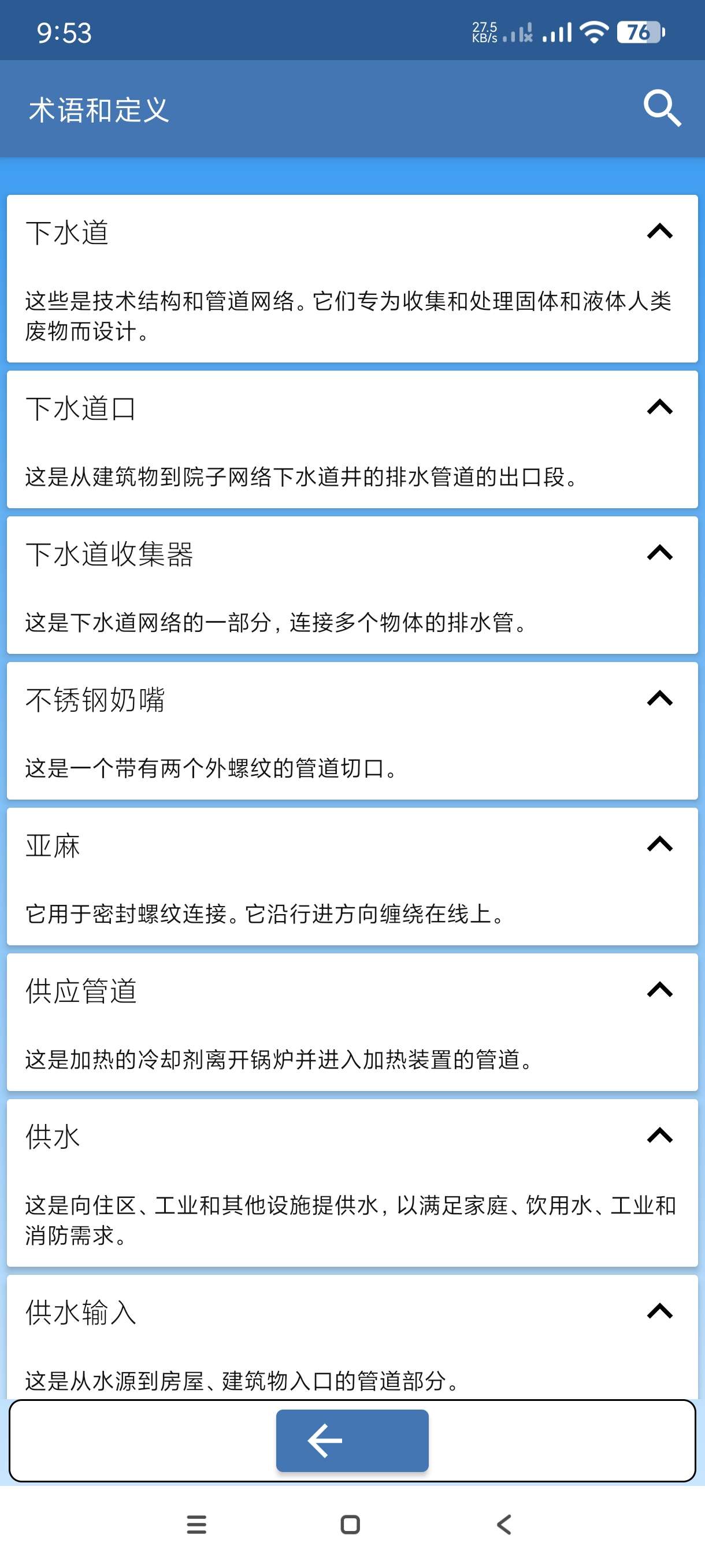Image resolution: width=705 pixels, height=1568 pixels.
Task: Collapse the 供应管道 definition
Action: click(x=659, y=990)
